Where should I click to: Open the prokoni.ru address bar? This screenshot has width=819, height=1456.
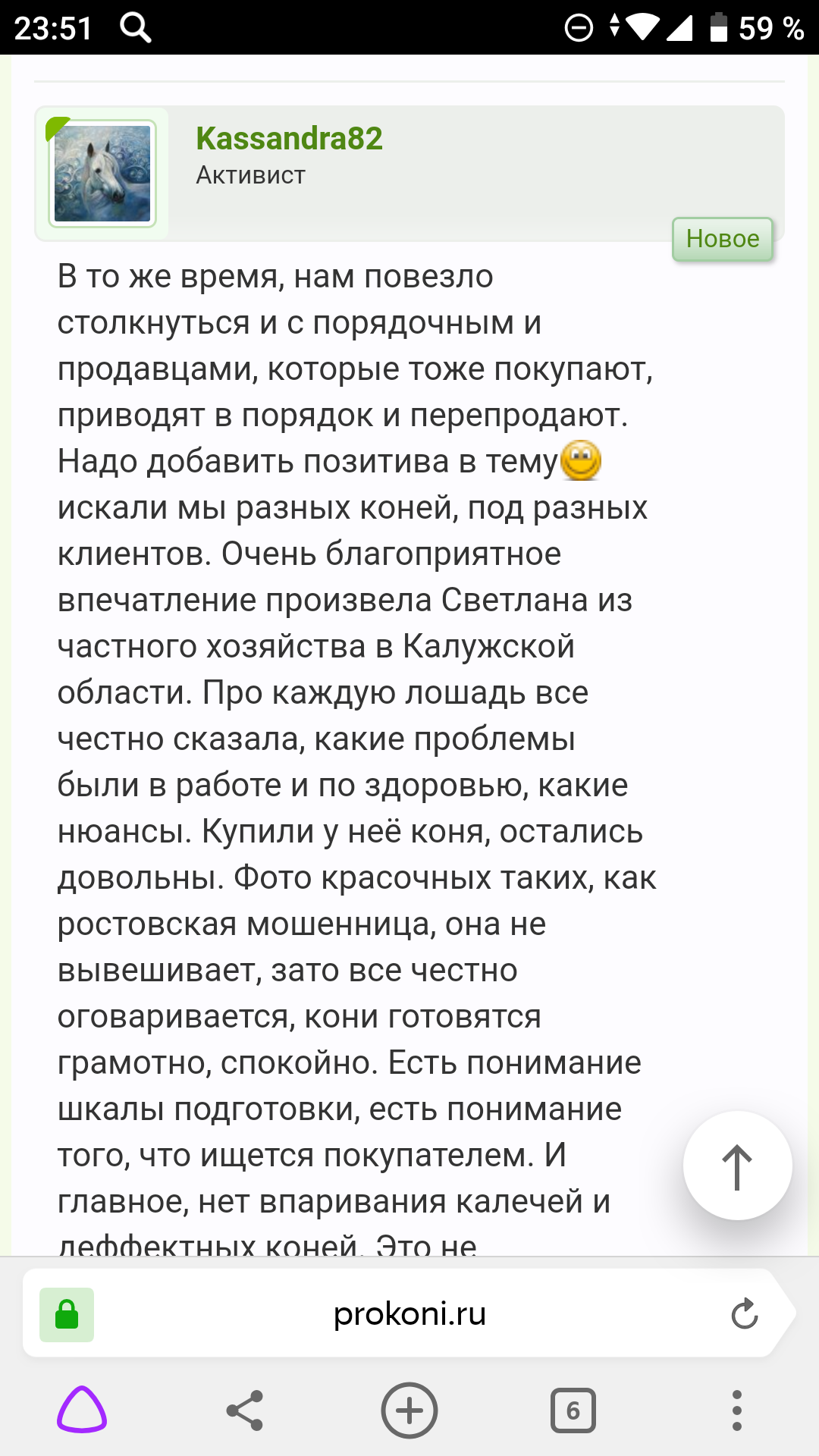pos(409,1314)
